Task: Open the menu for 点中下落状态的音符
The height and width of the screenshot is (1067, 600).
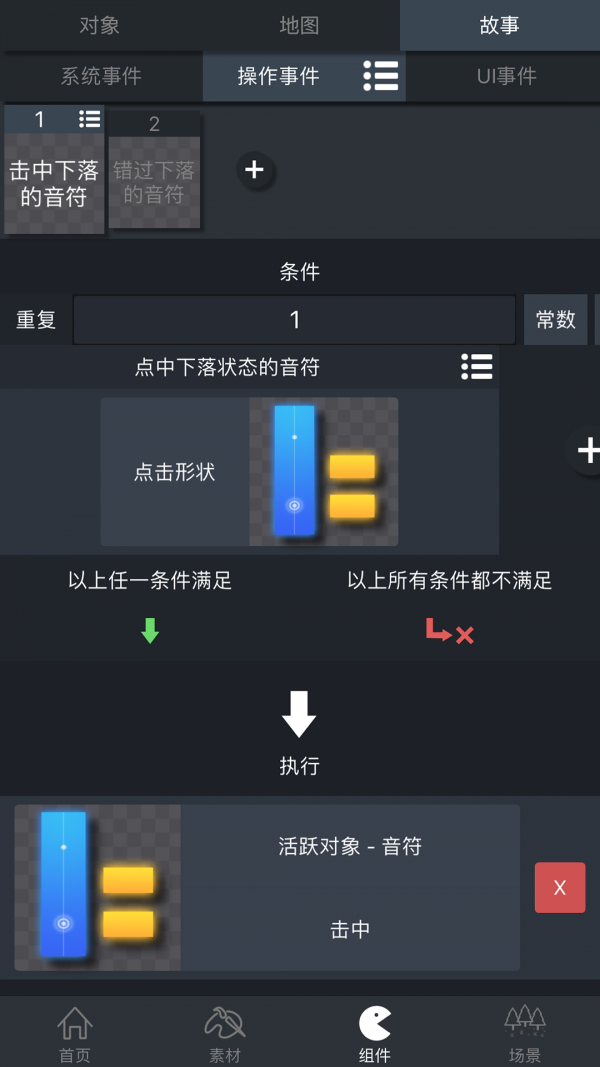Action: click(x=477, y=367)
